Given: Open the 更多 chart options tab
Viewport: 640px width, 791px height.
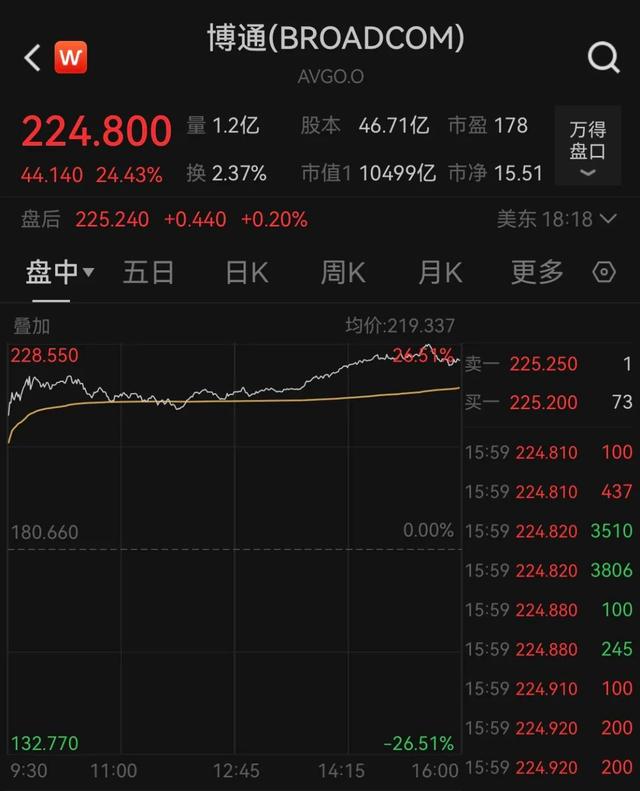Looking at the screenshot, I should point(537,272).
